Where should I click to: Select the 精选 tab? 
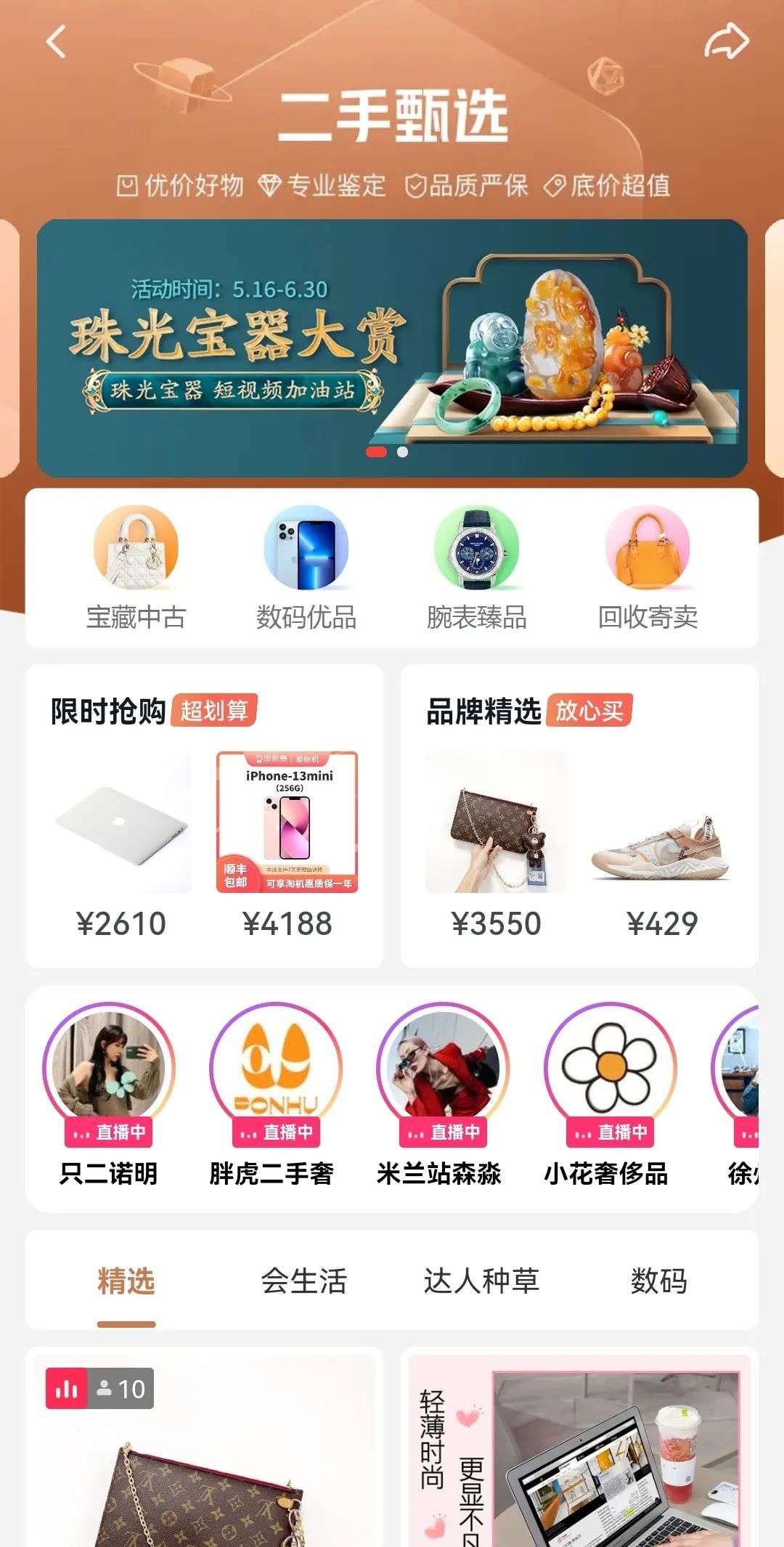click(x=126, y=1281)
